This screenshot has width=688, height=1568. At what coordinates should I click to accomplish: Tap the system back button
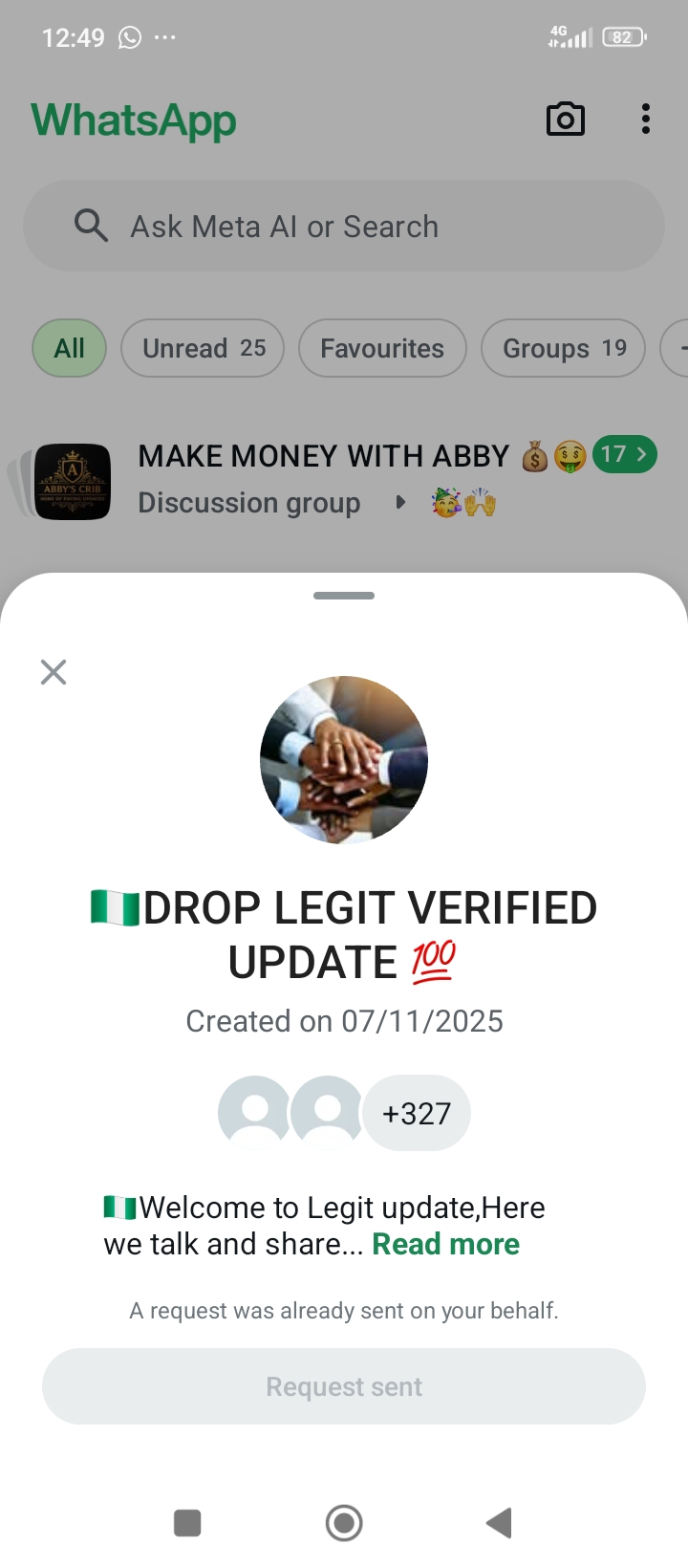click(x=499, y=1522)
